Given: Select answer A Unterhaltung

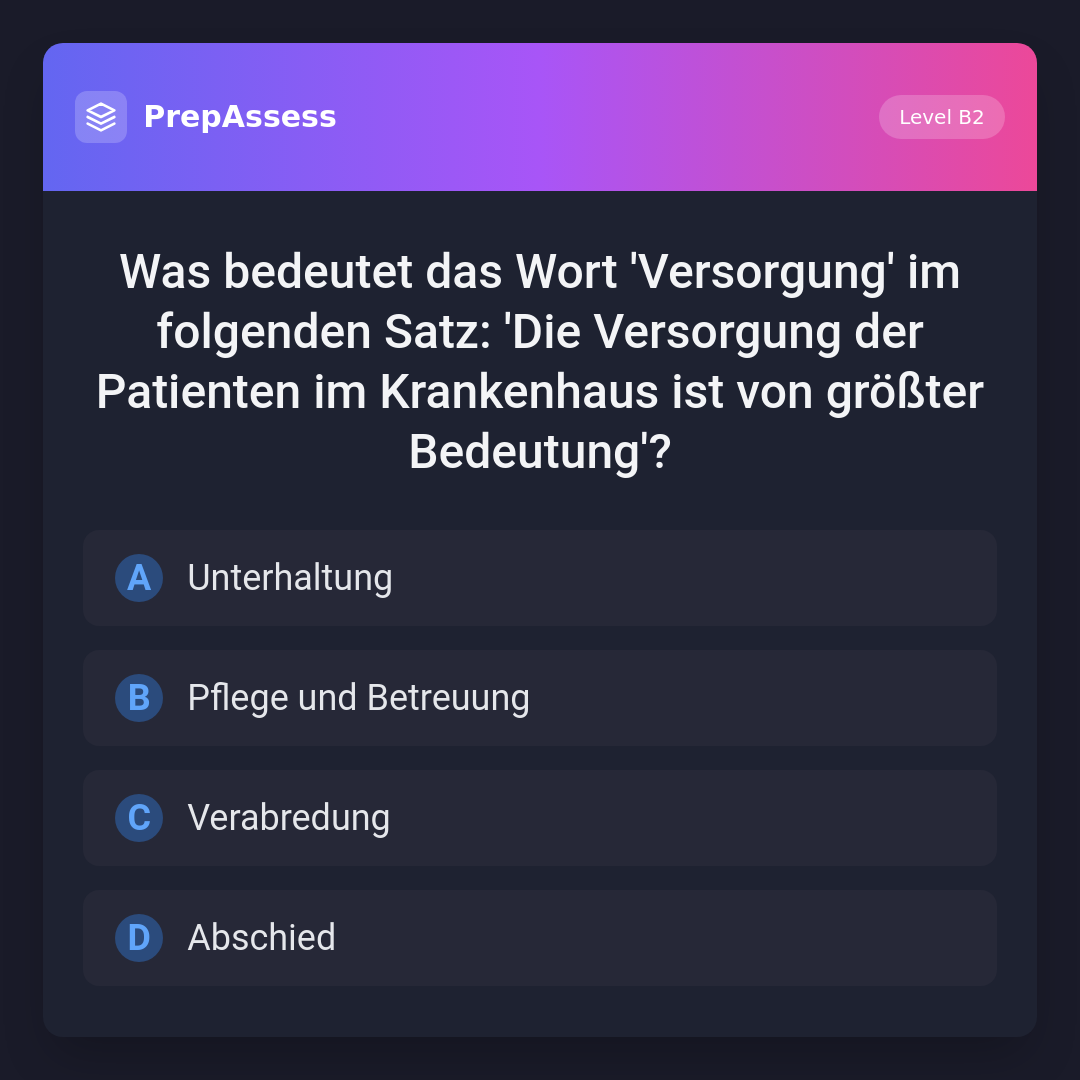Looking at the screenshot, I should tap(540, 578).
